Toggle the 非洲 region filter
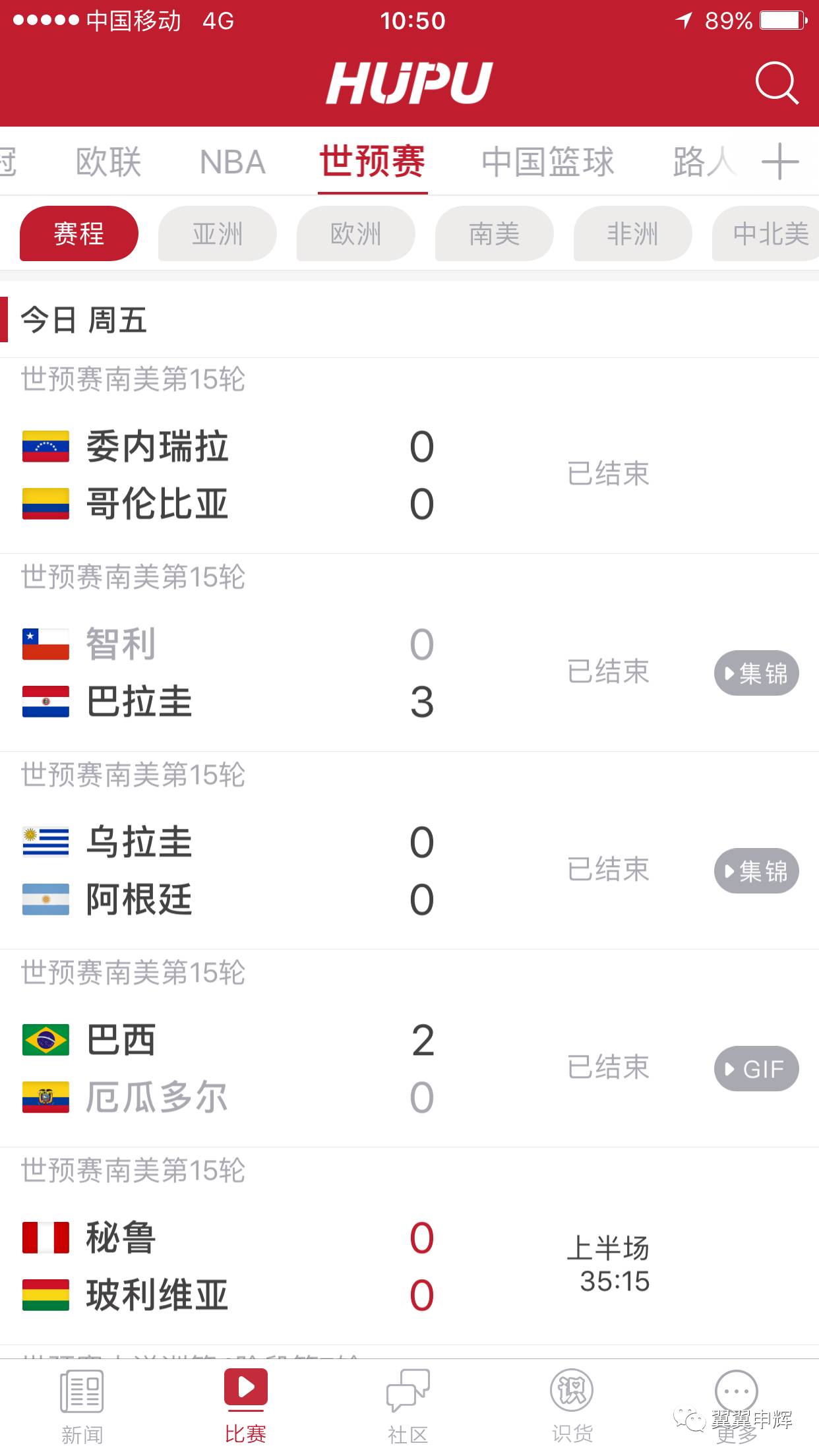Screen dimensions: 819x1456 632,234
